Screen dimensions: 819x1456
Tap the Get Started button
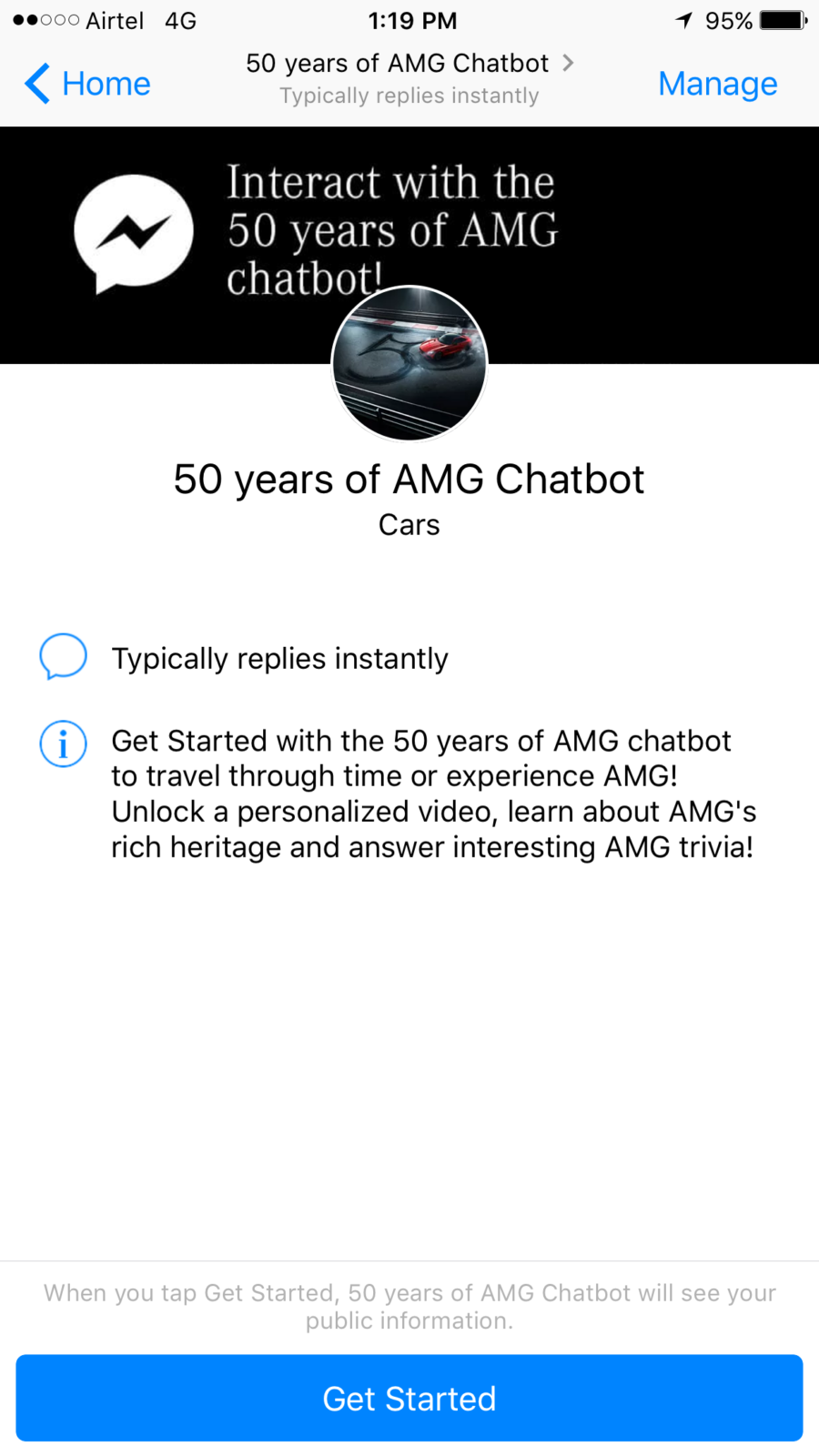click(409, 1398)
